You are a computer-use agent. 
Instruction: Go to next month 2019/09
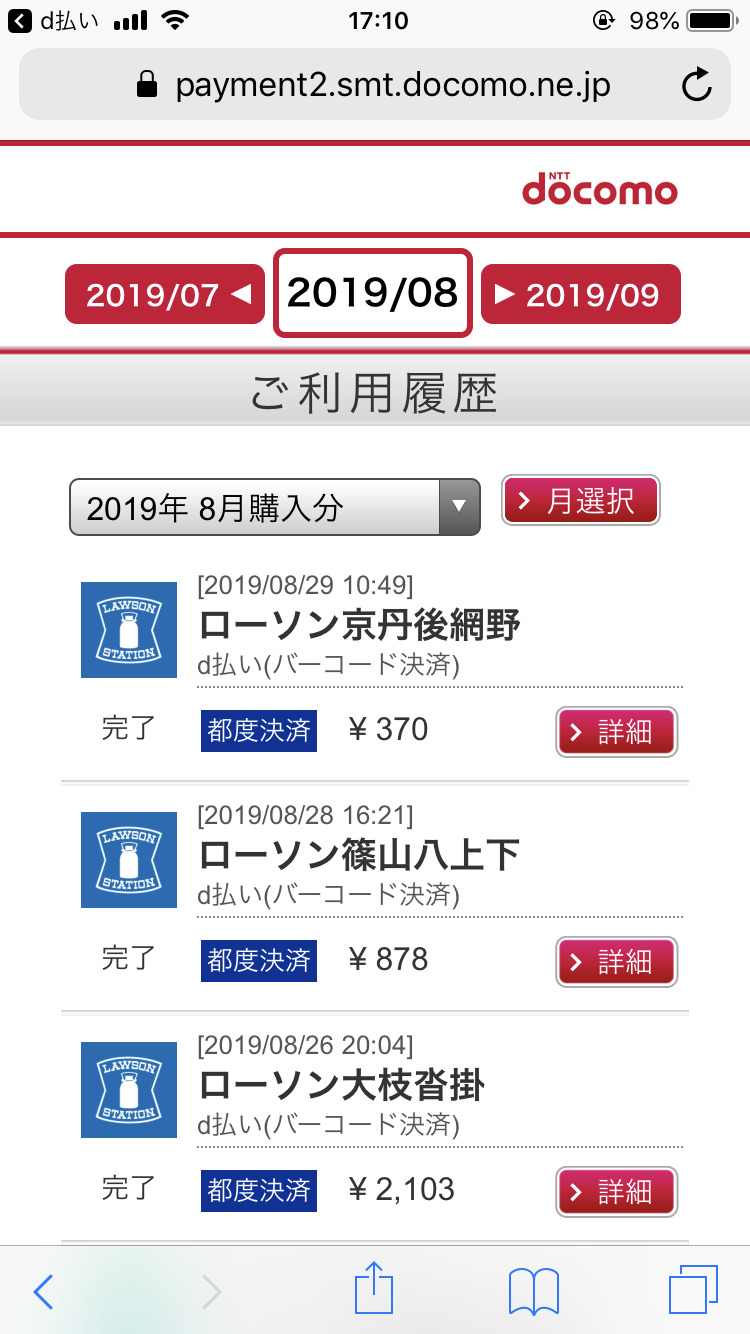point(580,294)
